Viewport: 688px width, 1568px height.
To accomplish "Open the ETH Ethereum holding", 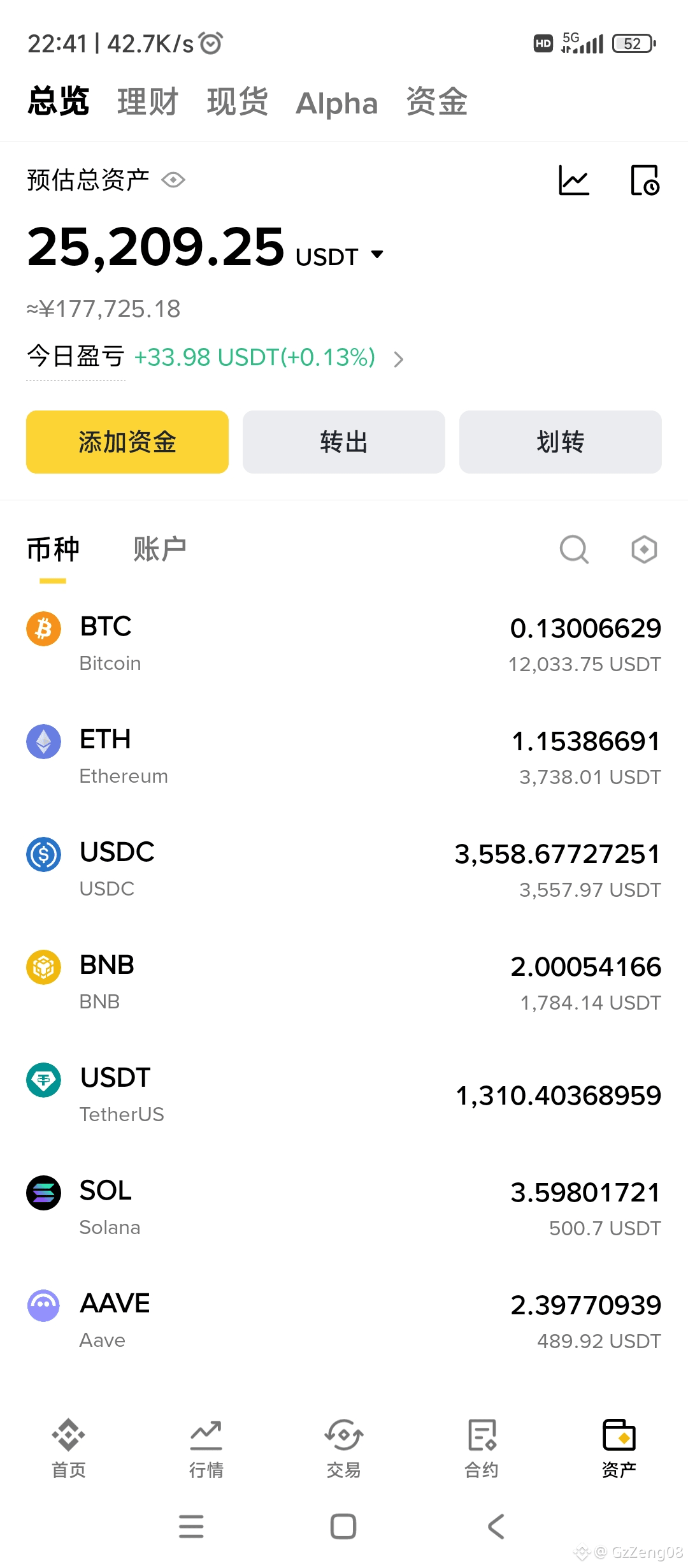I will 344,757.
